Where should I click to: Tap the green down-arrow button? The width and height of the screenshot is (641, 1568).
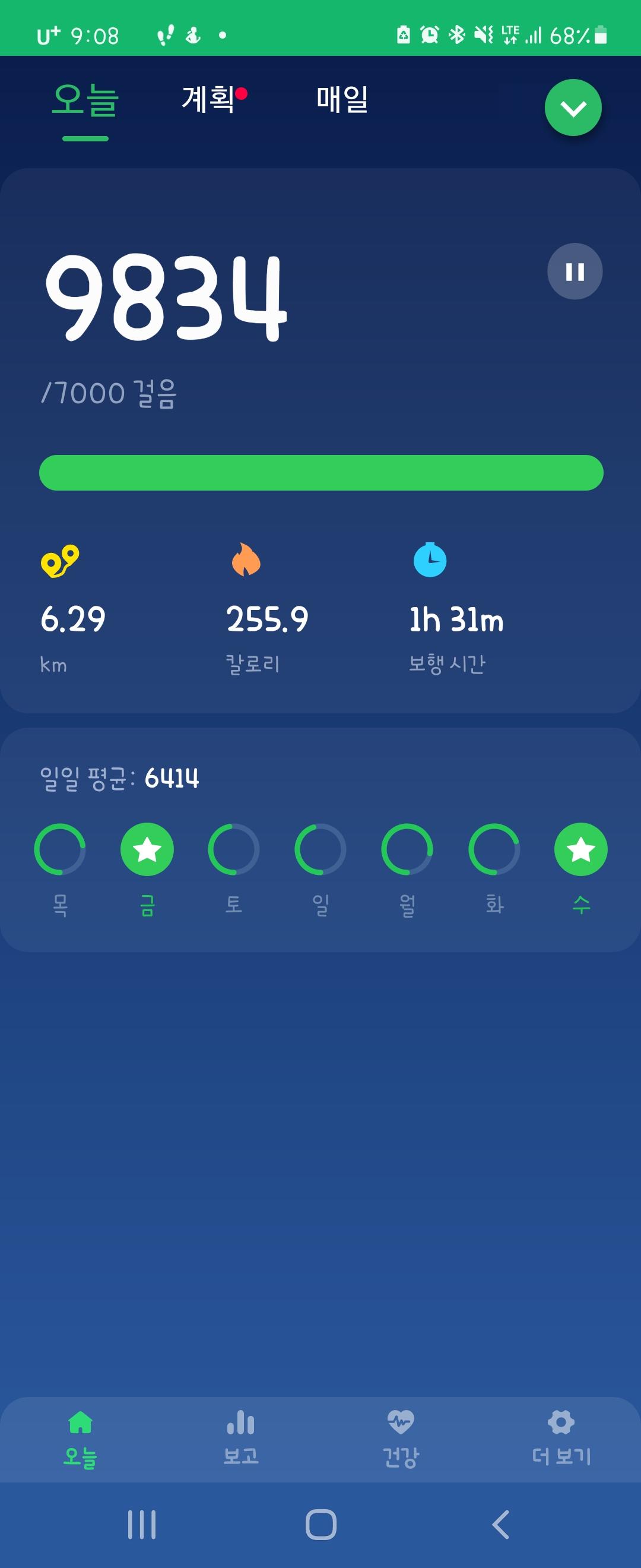[x=573, y=108]
